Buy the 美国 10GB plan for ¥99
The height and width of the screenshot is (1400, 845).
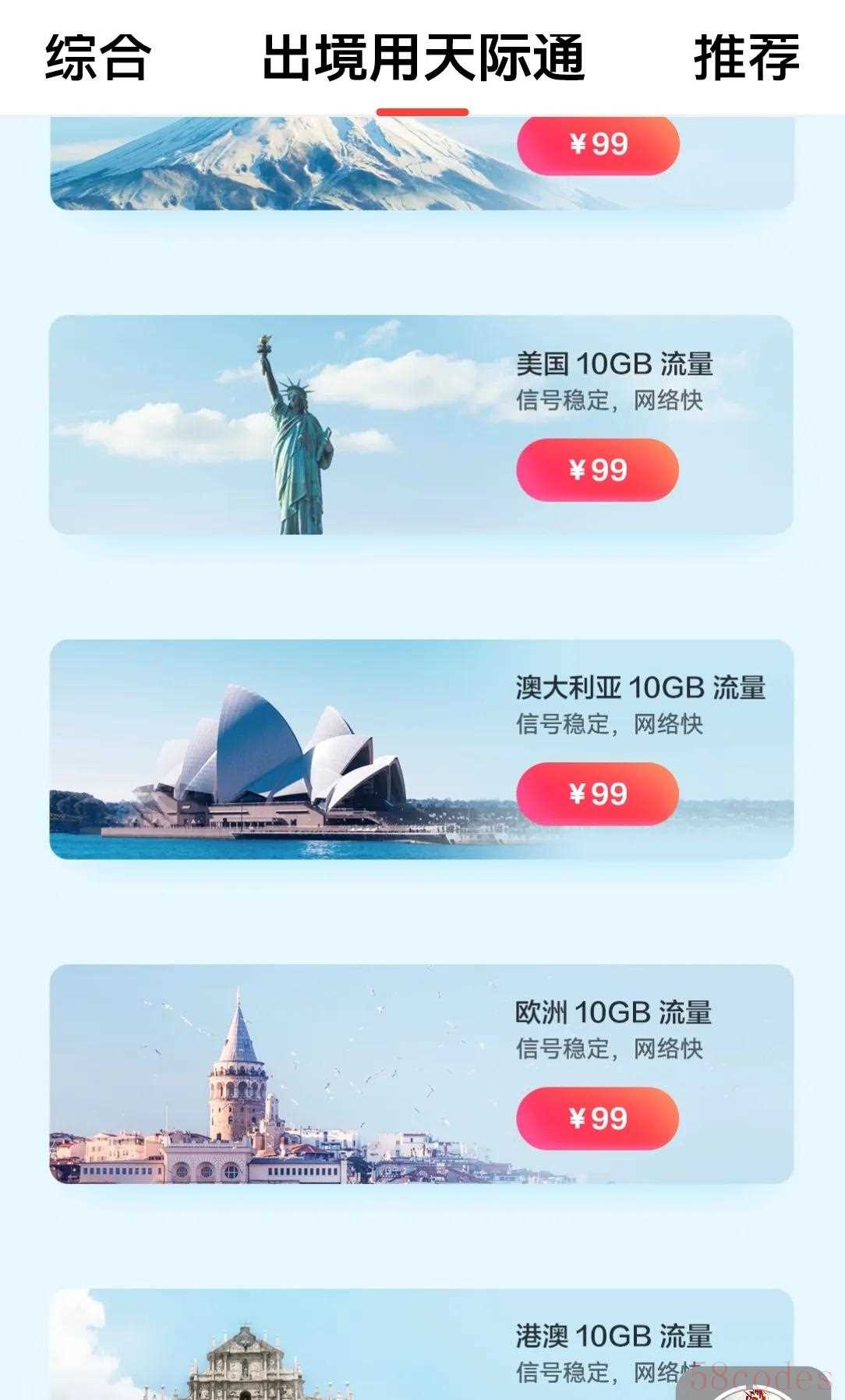pyautogui.click(x=597, y=470)
